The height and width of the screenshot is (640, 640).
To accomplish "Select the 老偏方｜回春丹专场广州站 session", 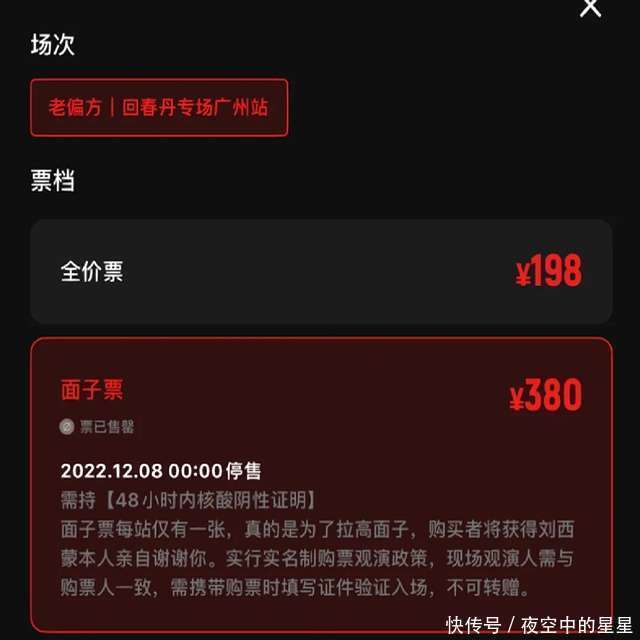I will coord(159,108).
